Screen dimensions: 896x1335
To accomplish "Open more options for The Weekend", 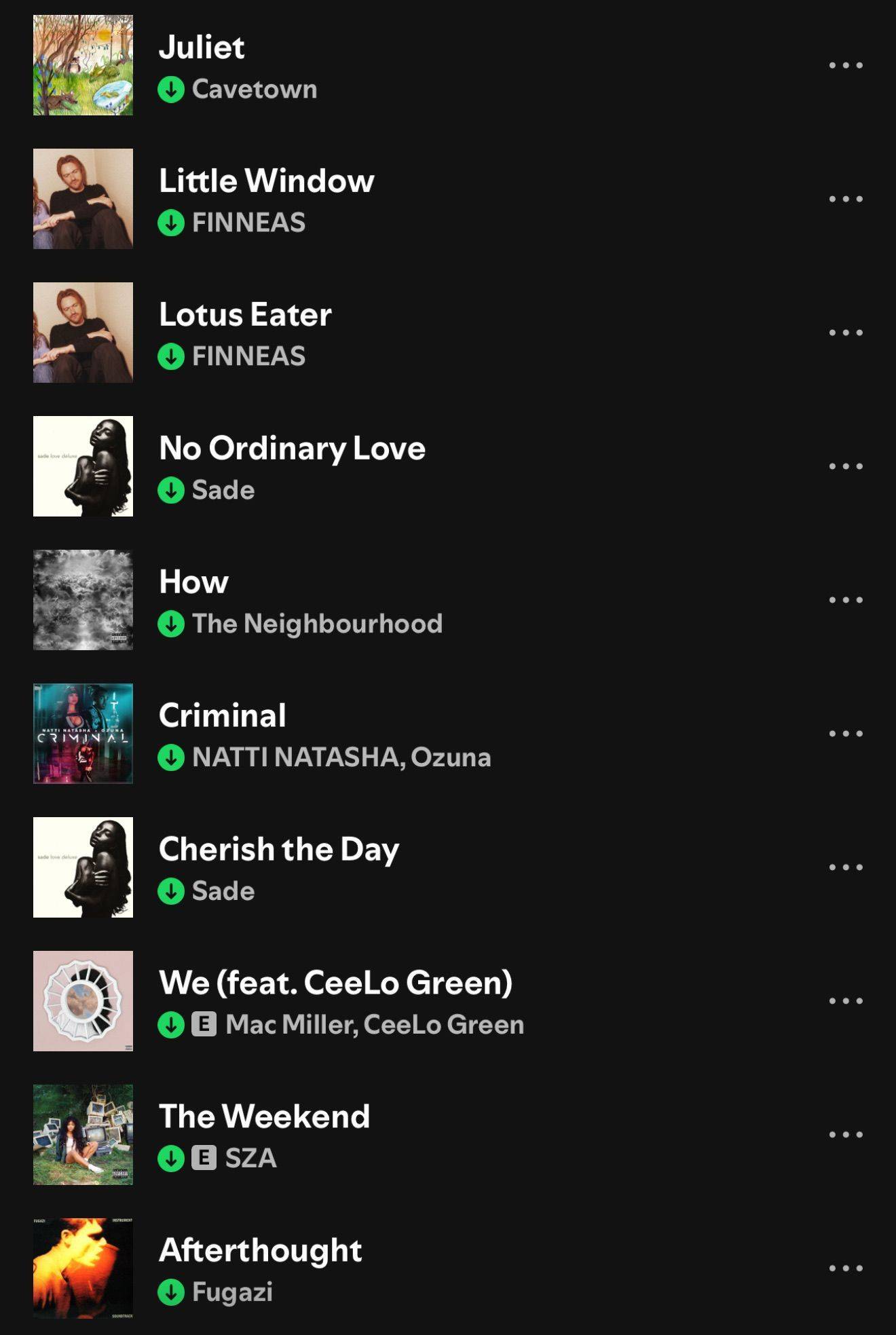I will tap(845, 1135).
